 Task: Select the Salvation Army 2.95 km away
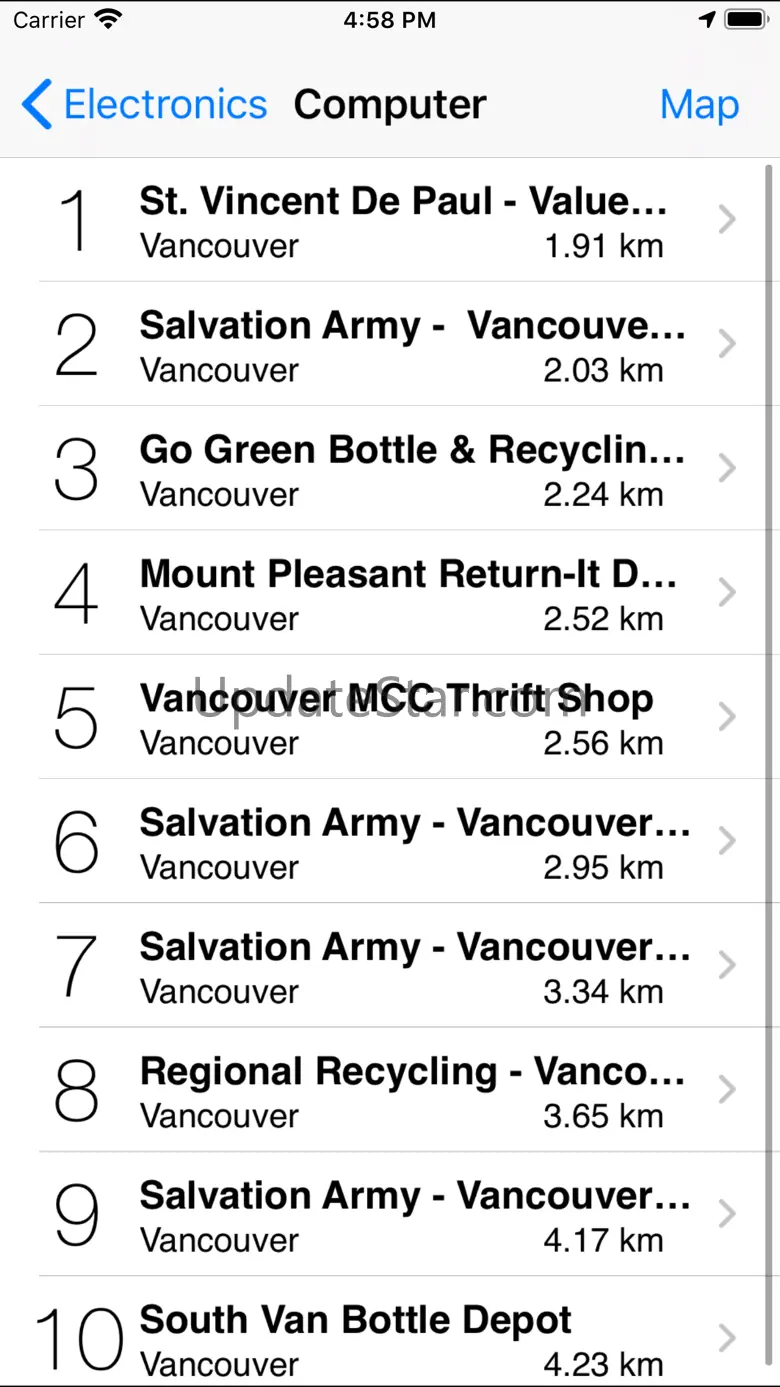tap(402, 841)
